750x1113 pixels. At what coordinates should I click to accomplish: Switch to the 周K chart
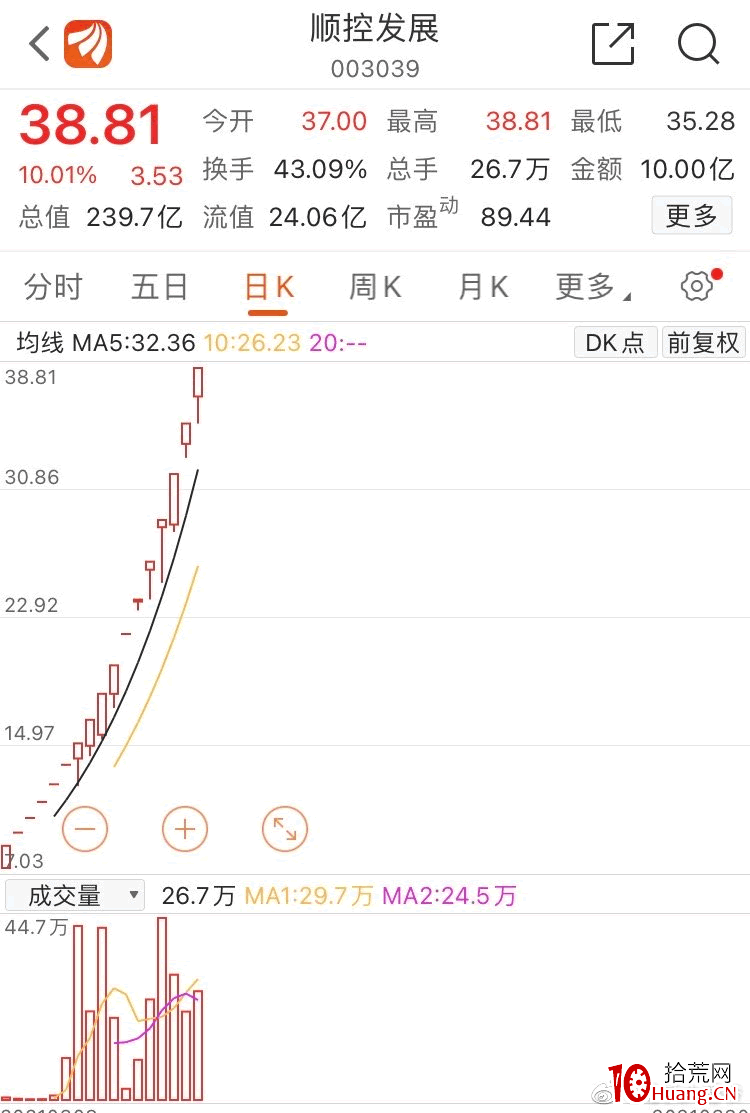(375, 288)
